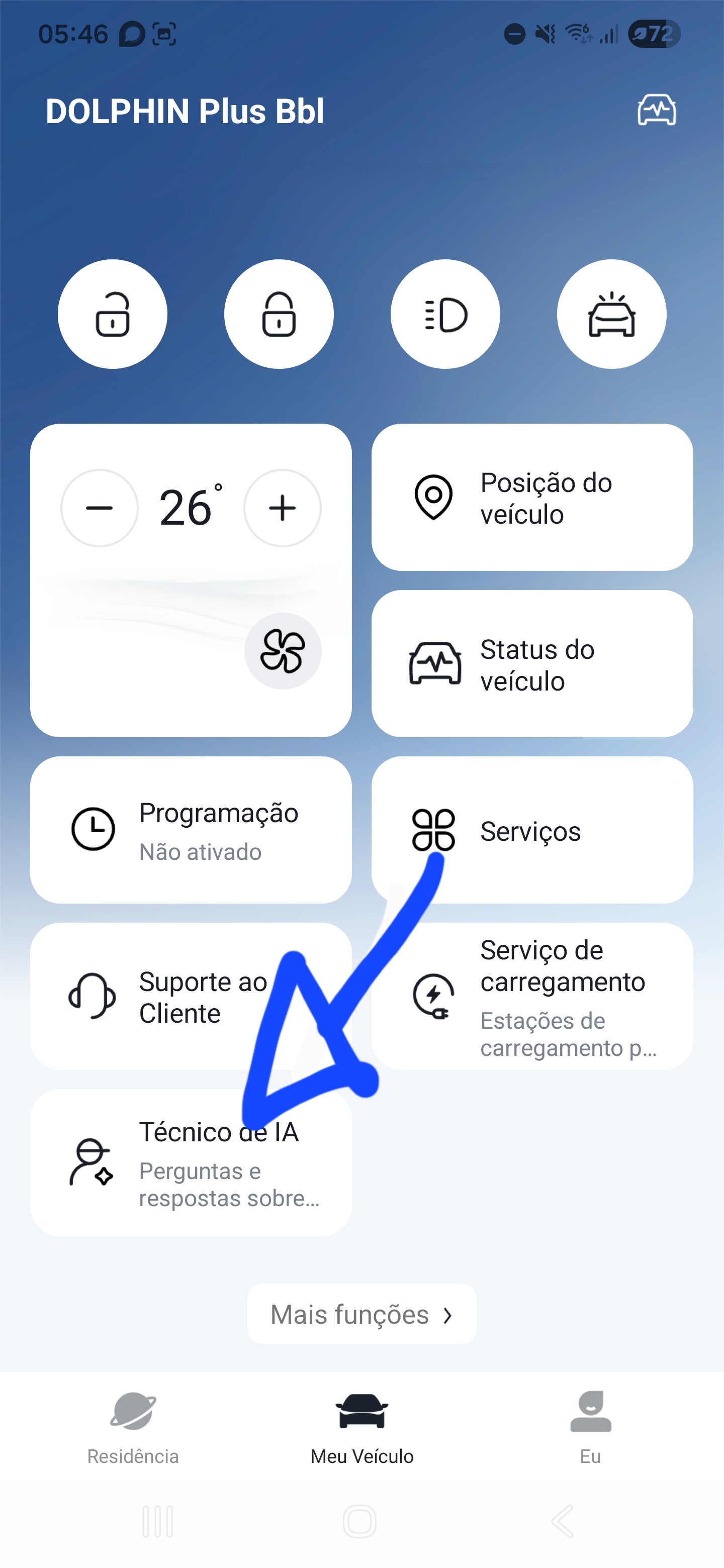Screen dimensions: 724x1568
Task: Tap the system back button
Action: 563,1521
